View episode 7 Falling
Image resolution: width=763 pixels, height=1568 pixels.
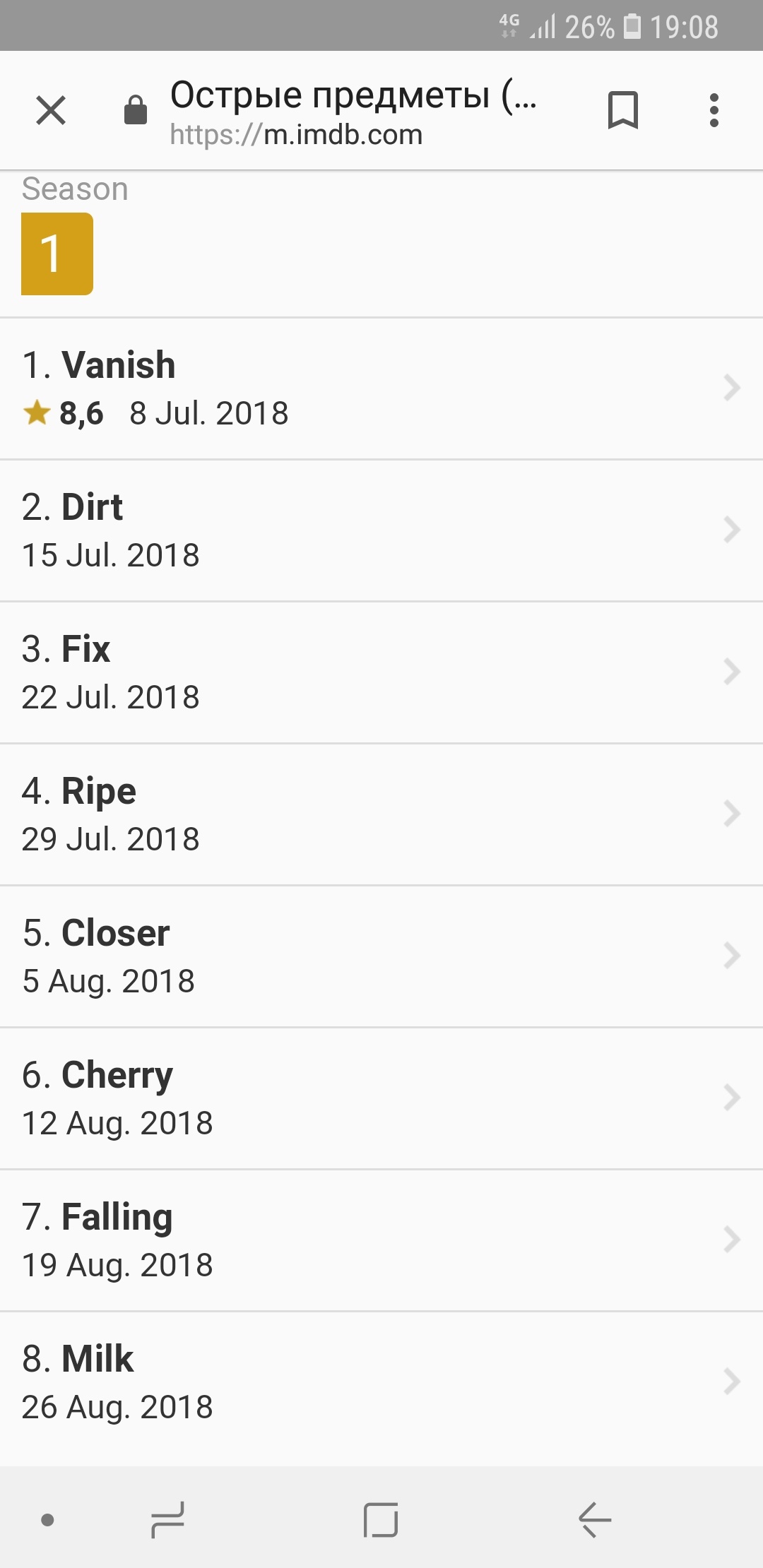click(381, 1240)
